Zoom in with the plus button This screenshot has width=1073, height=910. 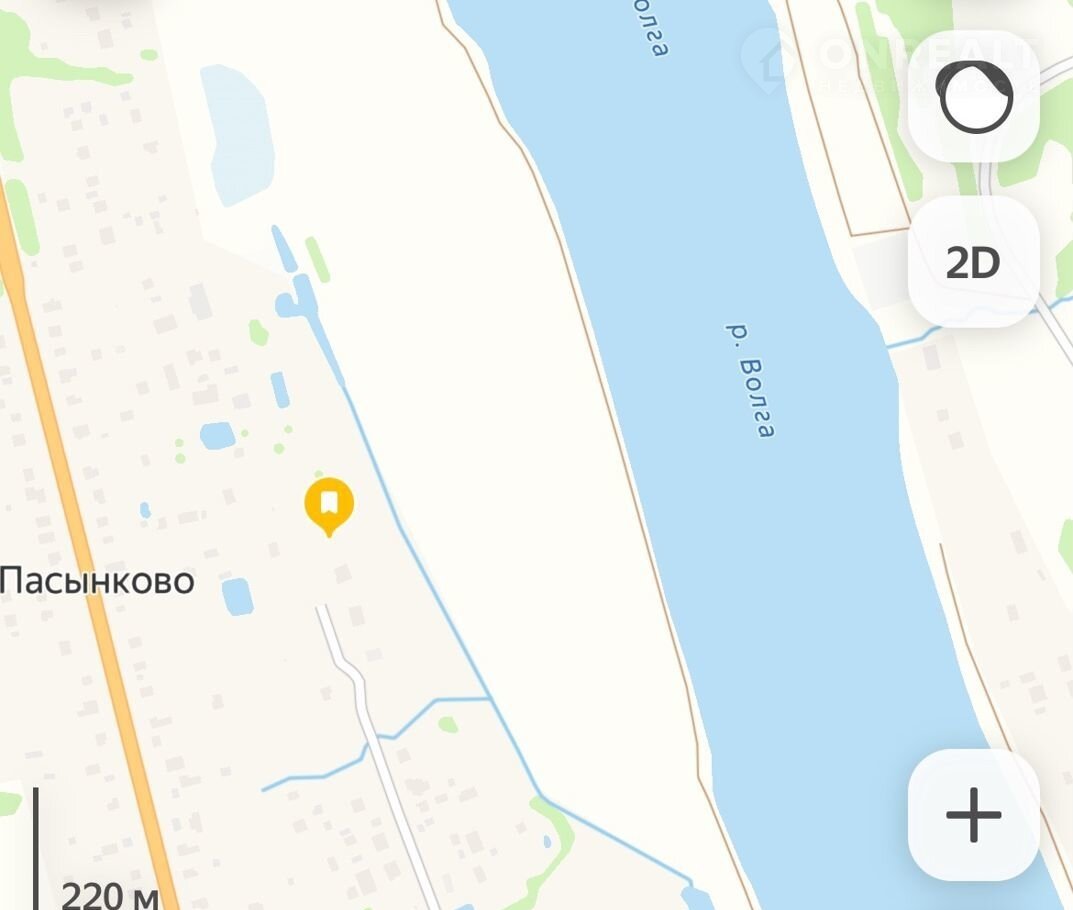pyautogui.click(x=973, y=814)
